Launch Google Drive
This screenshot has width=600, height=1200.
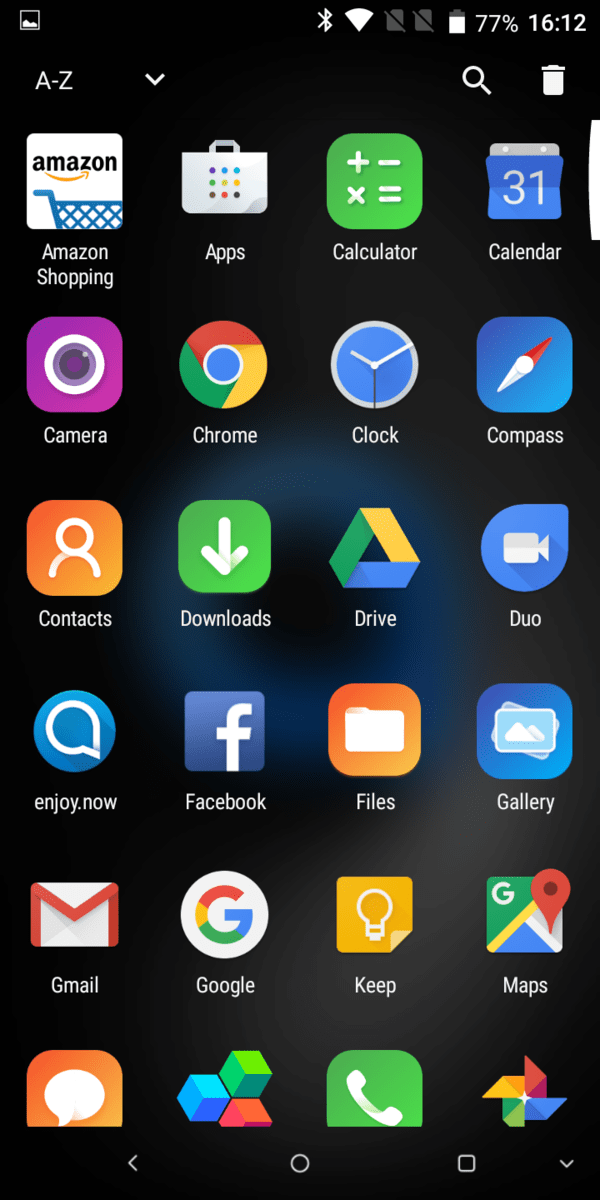(x=375, y=548)
